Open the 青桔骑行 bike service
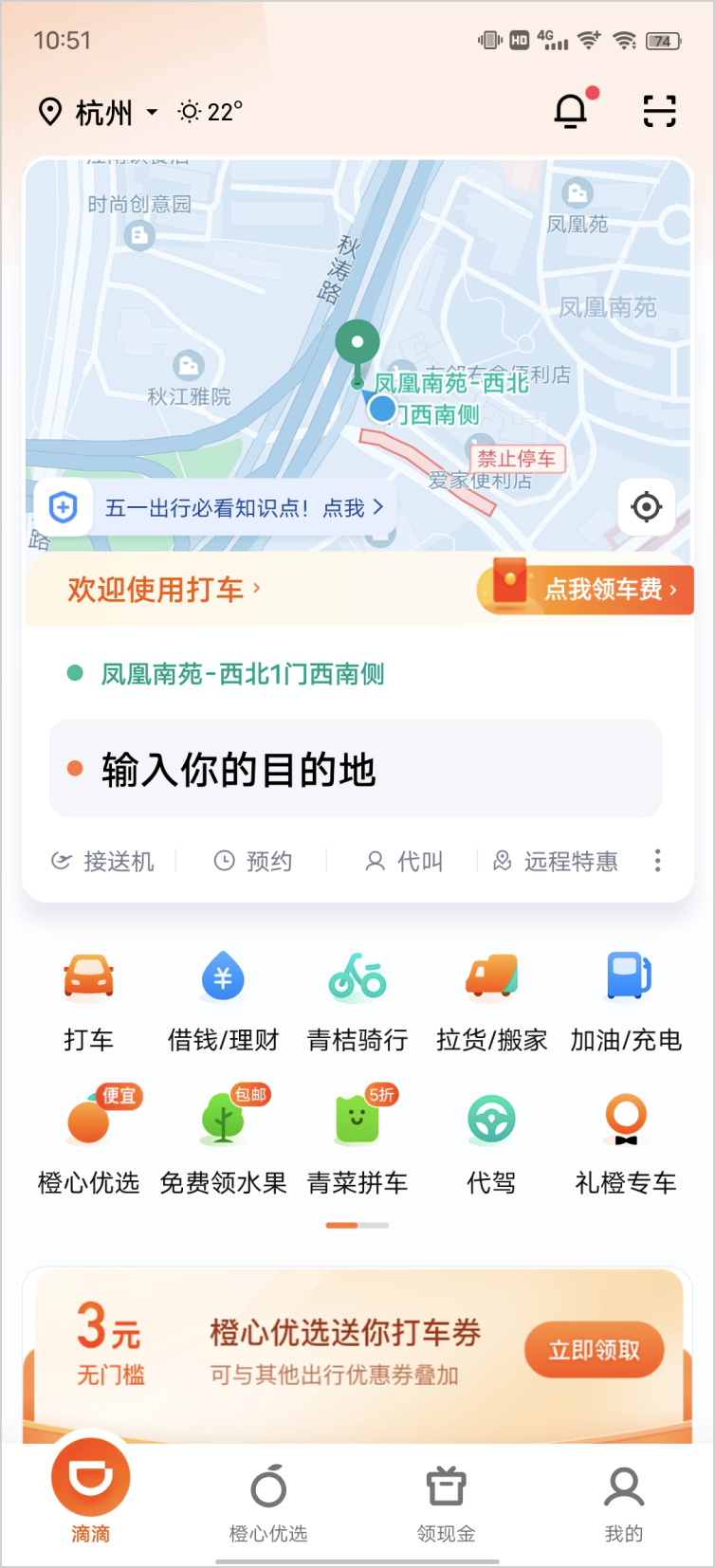 click(x=357, y=1002)
